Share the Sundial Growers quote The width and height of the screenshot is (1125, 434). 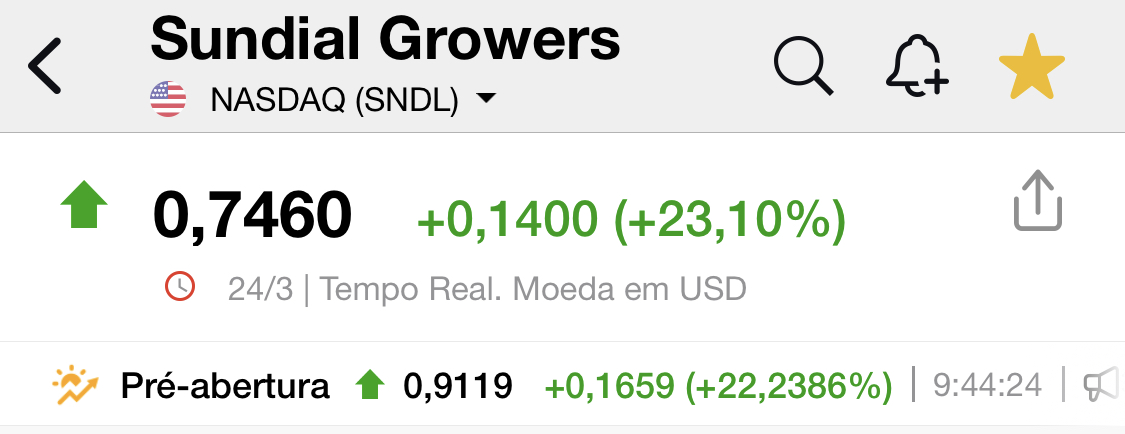click(x=1038, y=201)
